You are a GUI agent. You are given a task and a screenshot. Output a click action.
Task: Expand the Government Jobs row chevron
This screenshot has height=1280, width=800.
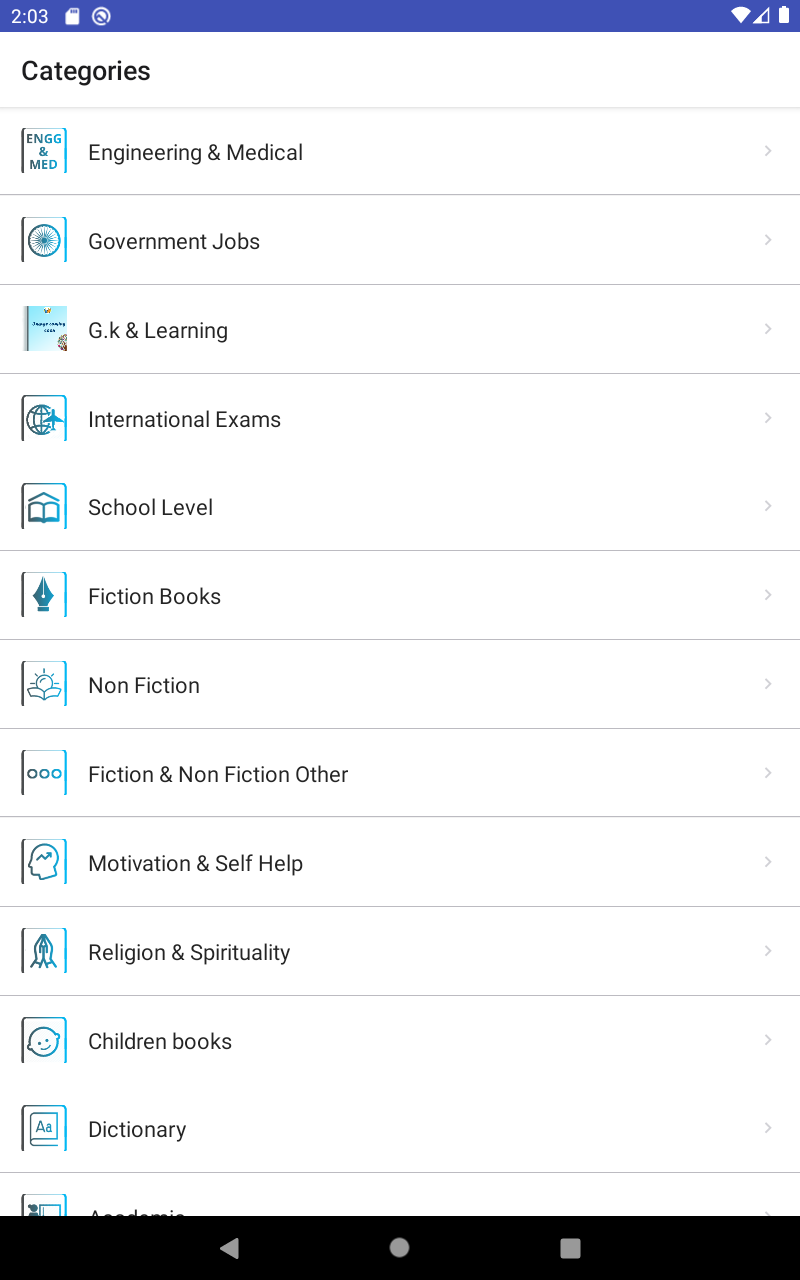click(x=768, y=239)
